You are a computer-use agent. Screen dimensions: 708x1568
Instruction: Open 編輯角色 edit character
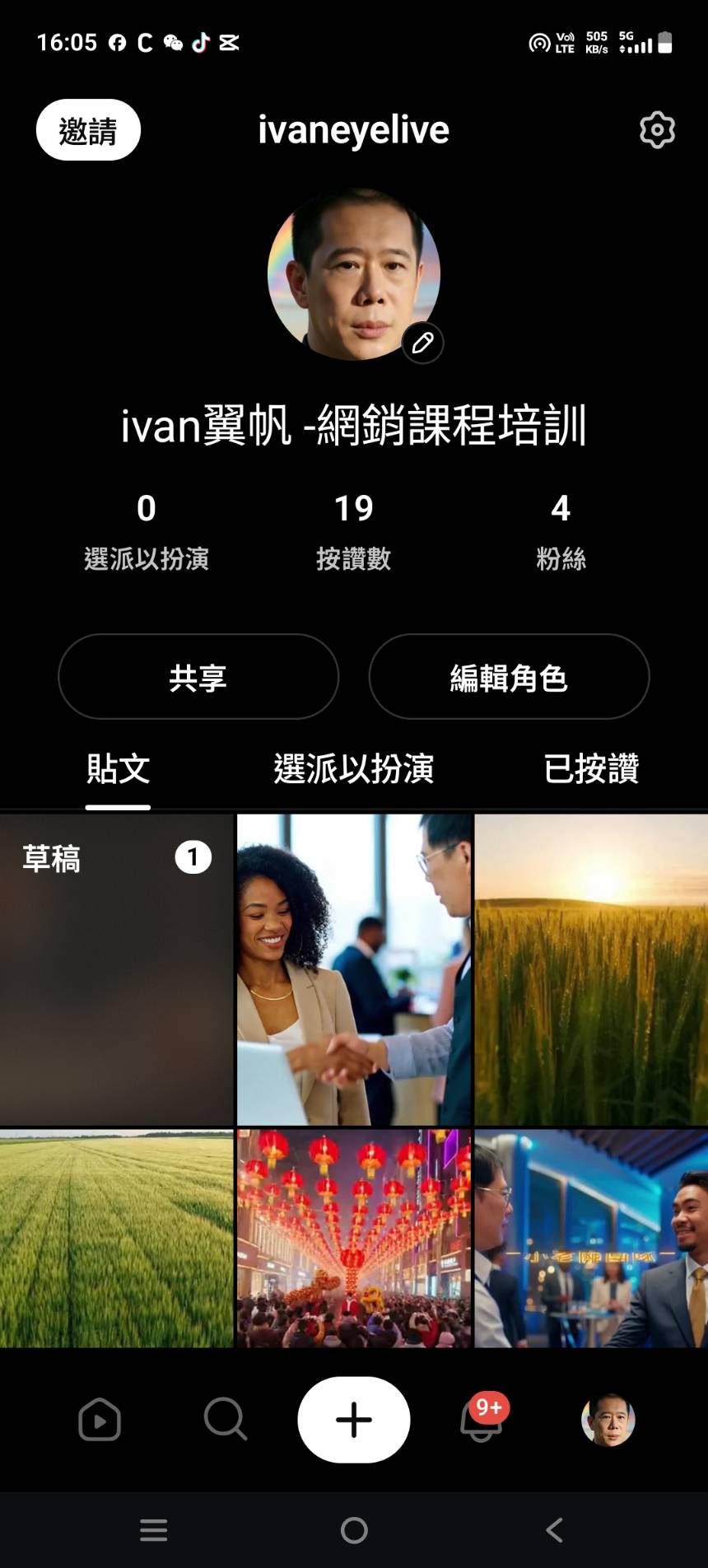coord(509,677)
